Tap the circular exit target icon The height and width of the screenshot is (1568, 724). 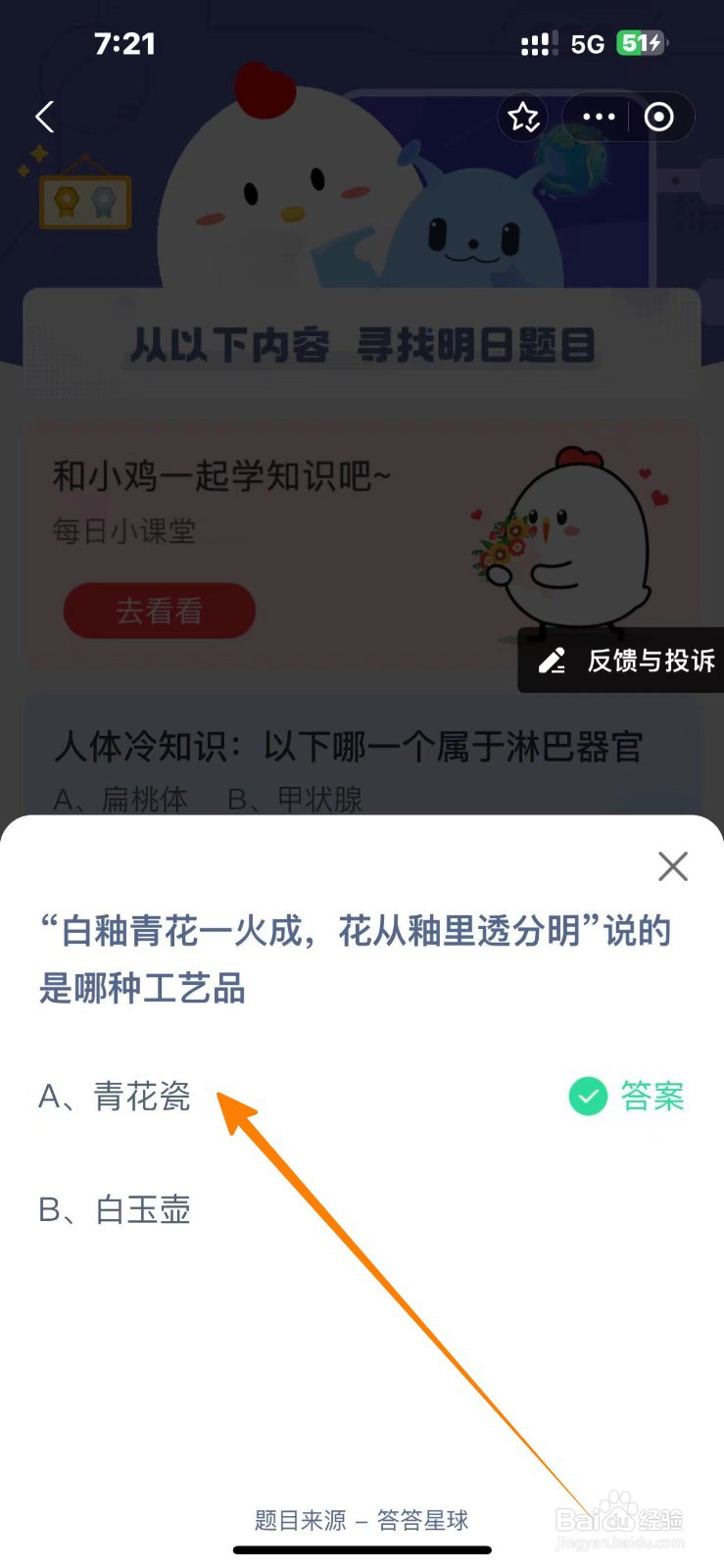tap(657, 117)
